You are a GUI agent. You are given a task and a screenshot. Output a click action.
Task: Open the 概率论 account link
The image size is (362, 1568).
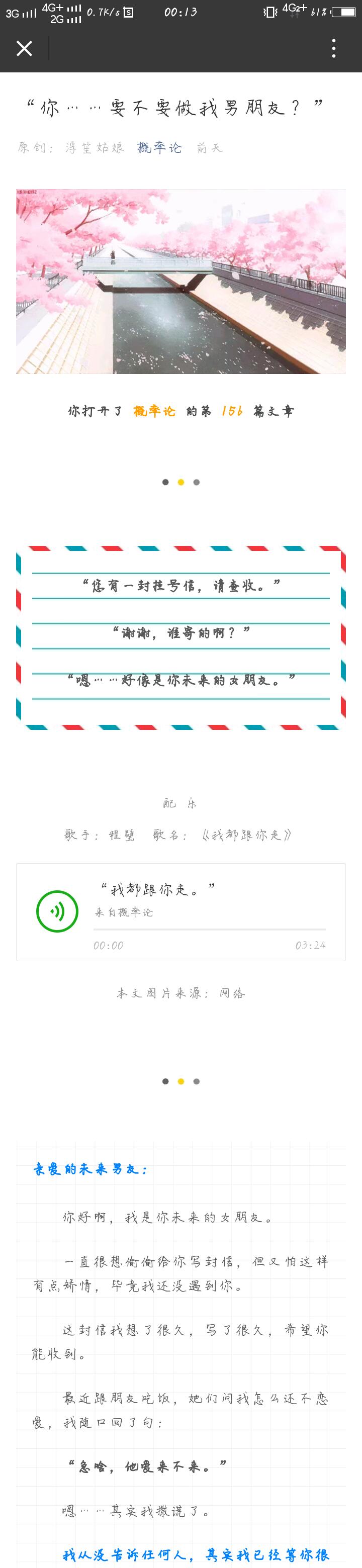click(159, 147)
